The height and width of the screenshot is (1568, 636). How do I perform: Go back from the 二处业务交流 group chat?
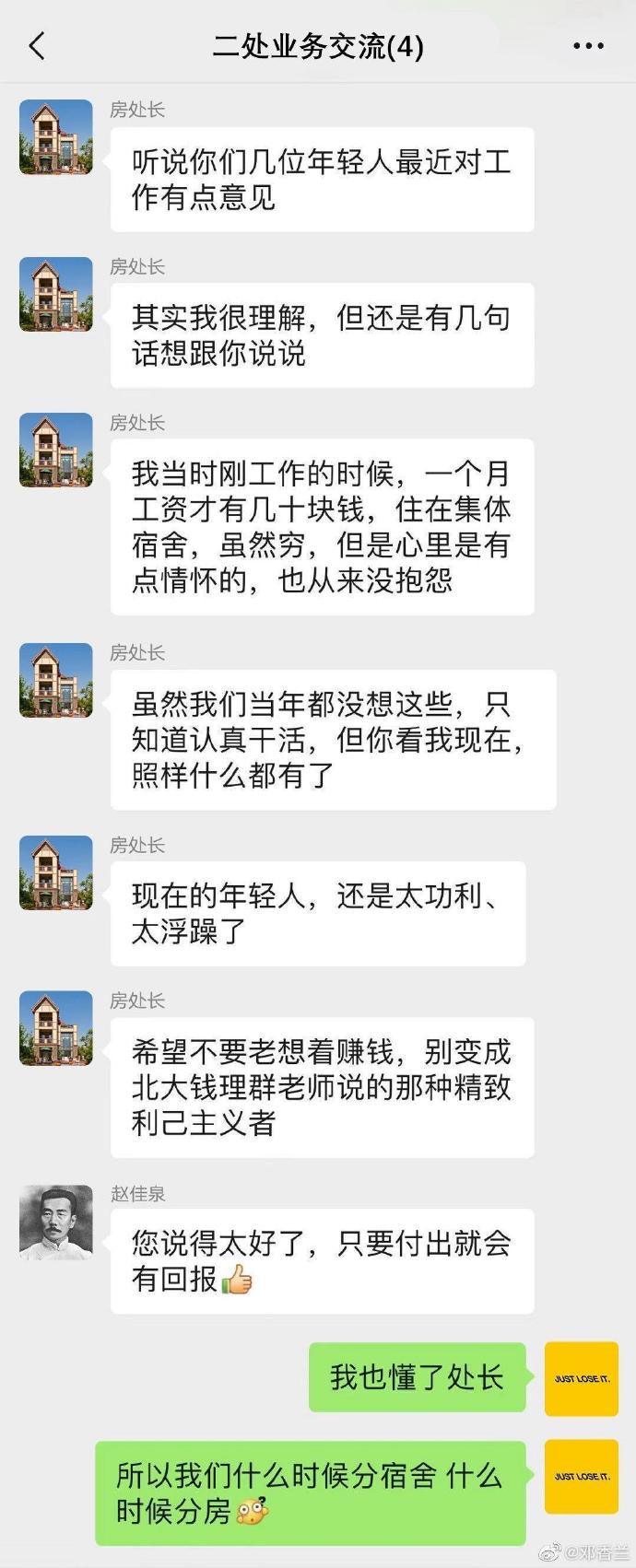tap(38, 46)
